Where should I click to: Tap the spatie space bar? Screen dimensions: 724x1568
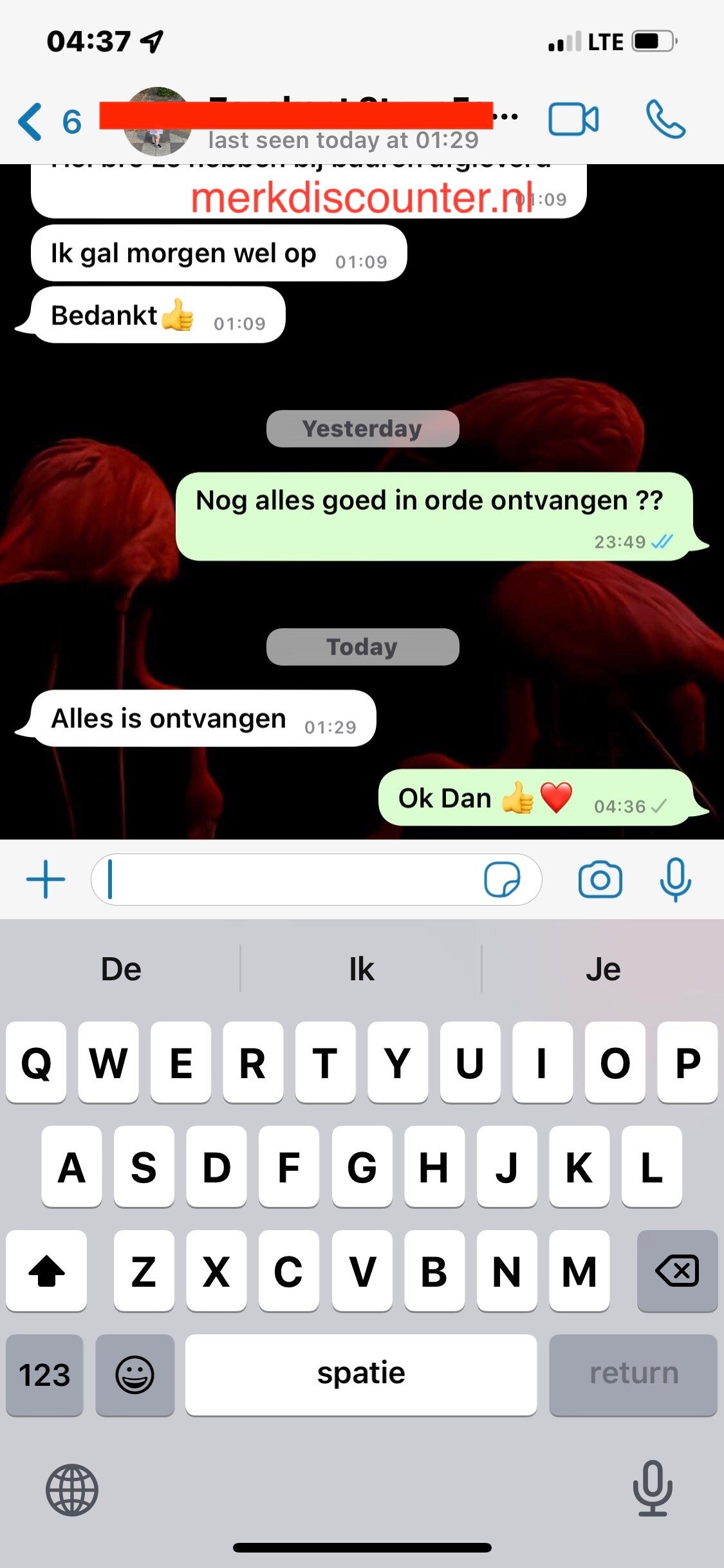click(361, 1375)
